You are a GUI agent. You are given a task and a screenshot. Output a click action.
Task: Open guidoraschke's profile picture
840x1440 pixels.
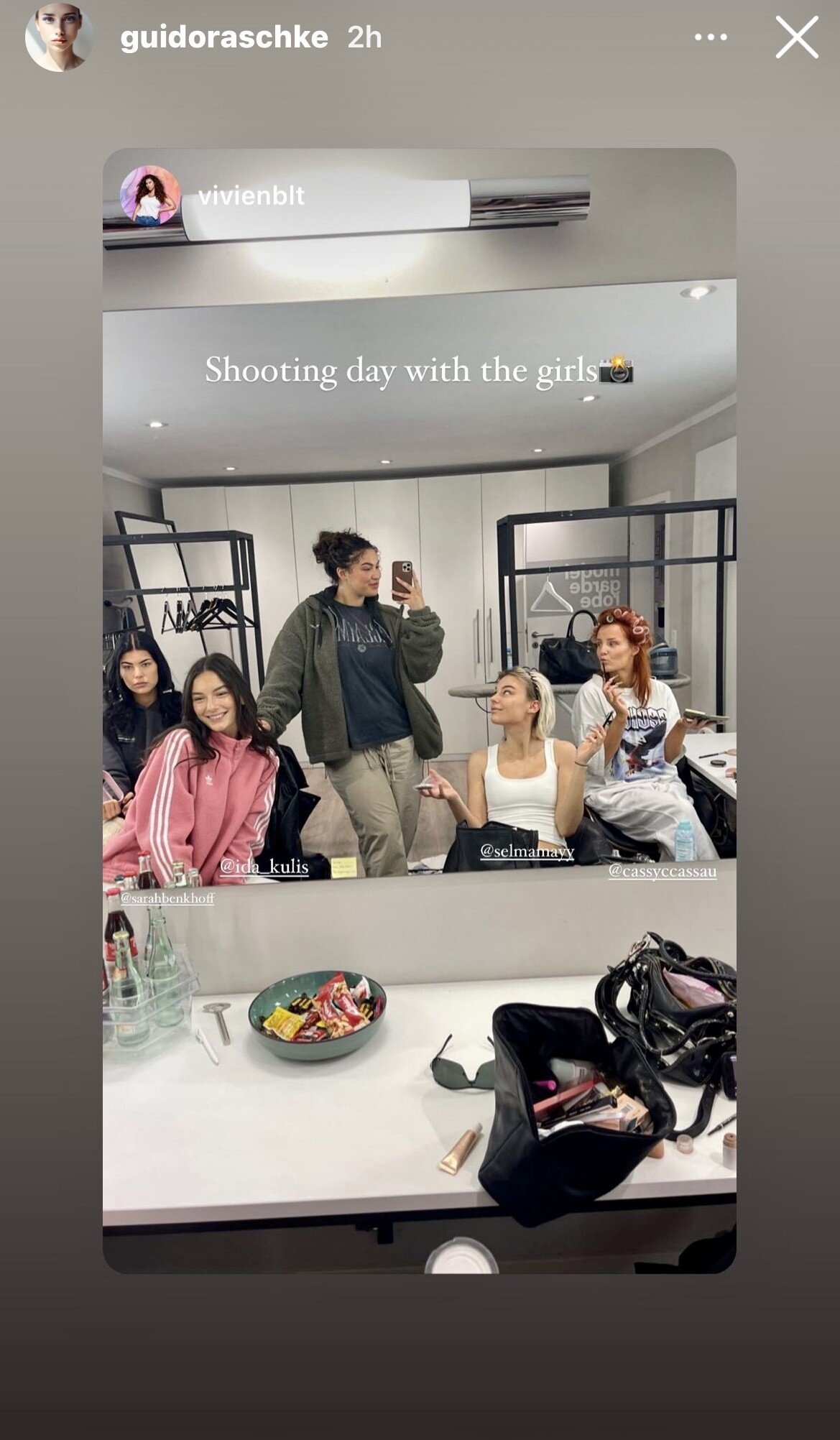click(x=59, y=37)
